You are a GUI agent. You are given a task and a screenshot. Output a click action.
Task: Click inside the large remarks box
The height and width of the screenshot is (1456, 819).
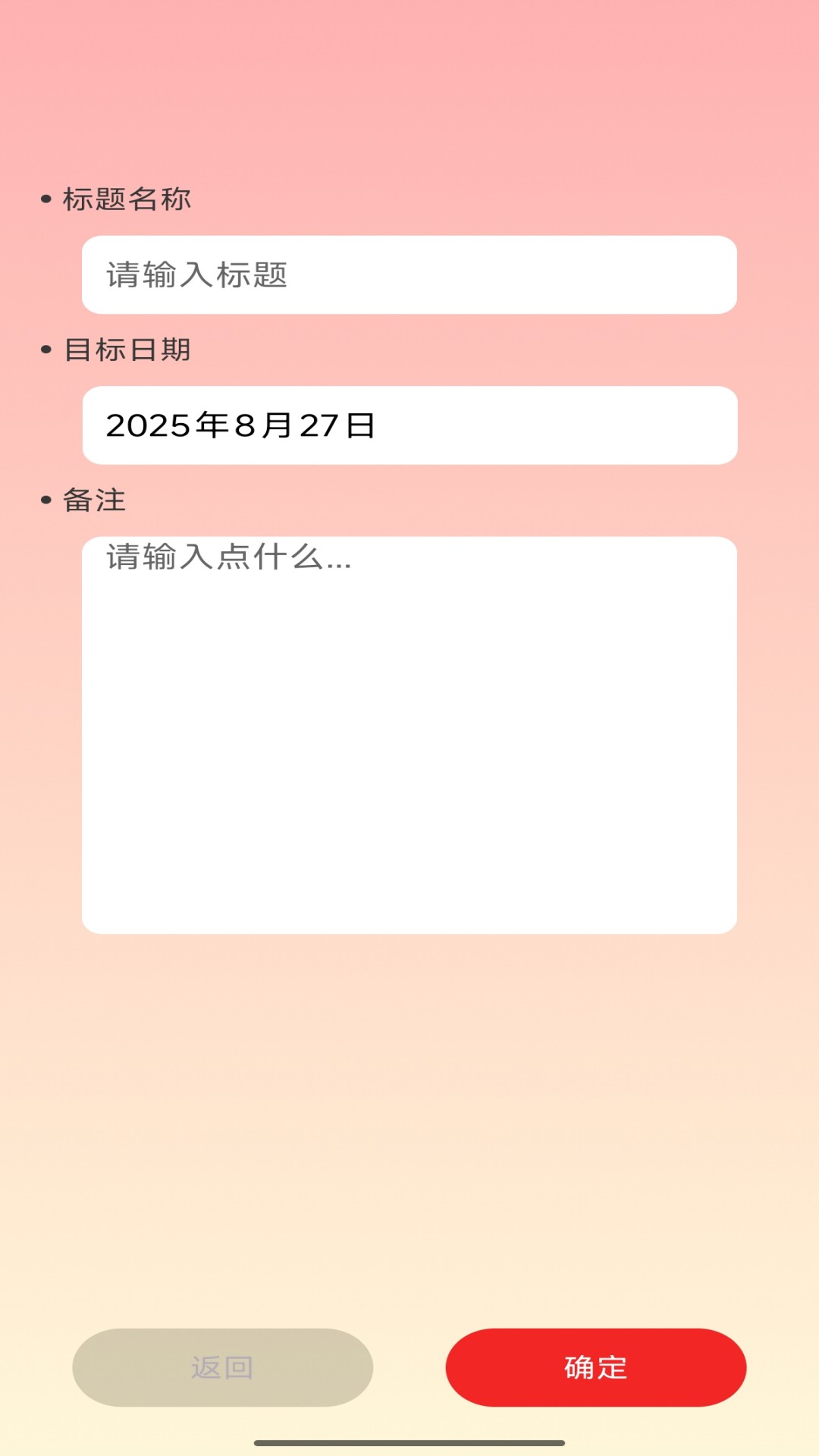(409, 736)
